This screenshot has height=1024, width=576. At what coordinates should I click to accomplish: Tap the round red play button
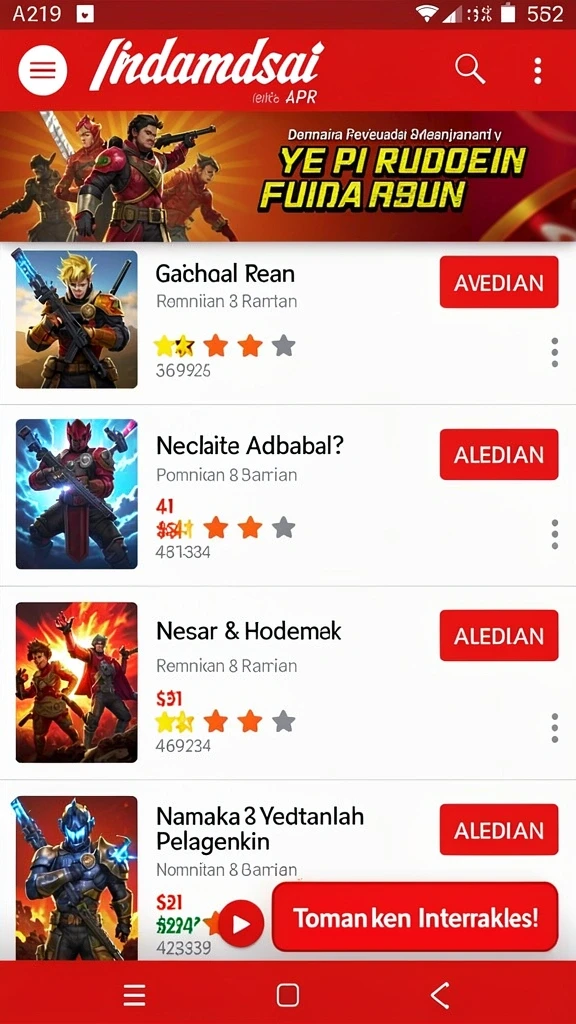[241, 923]
